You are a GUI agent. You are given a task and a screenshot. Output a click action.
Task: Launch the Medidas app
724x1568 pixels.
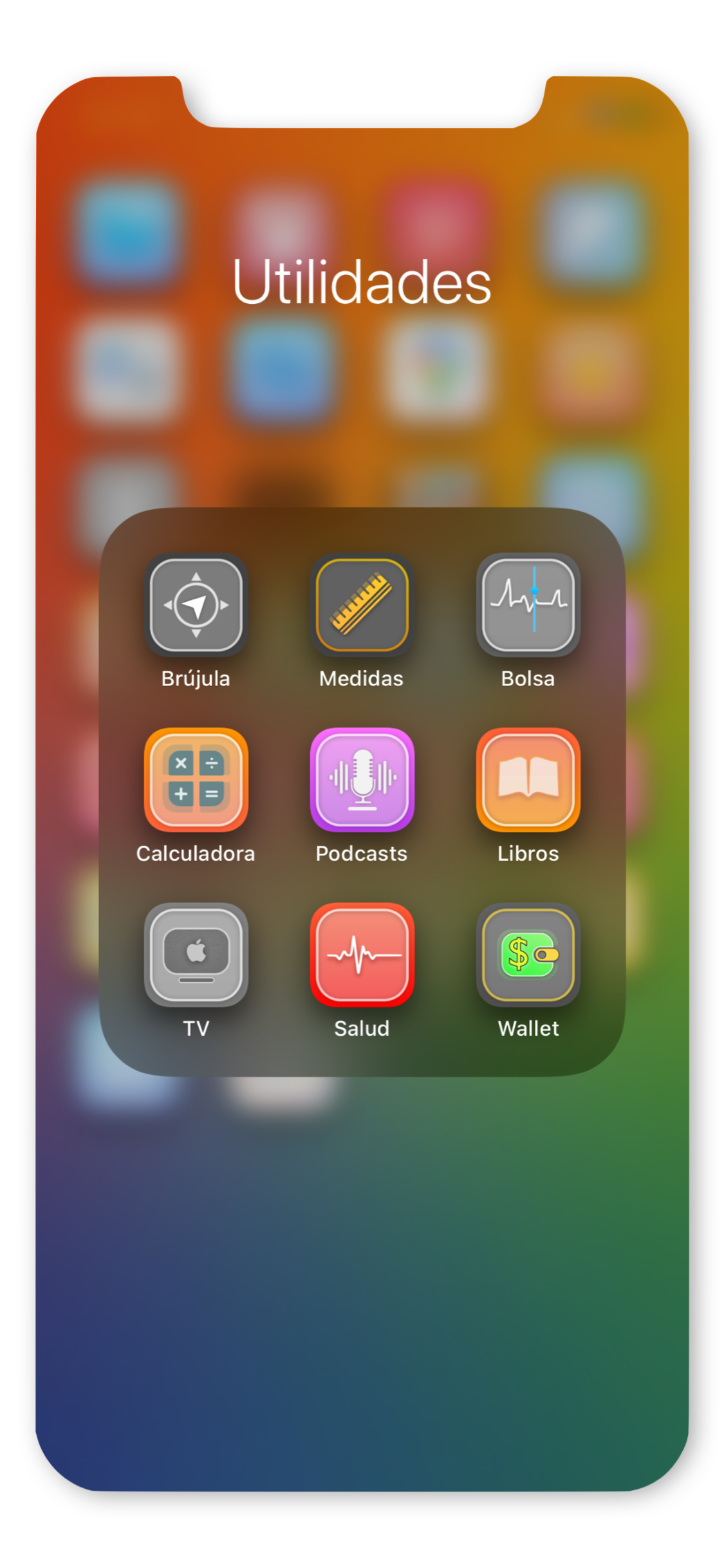[362, 604]
